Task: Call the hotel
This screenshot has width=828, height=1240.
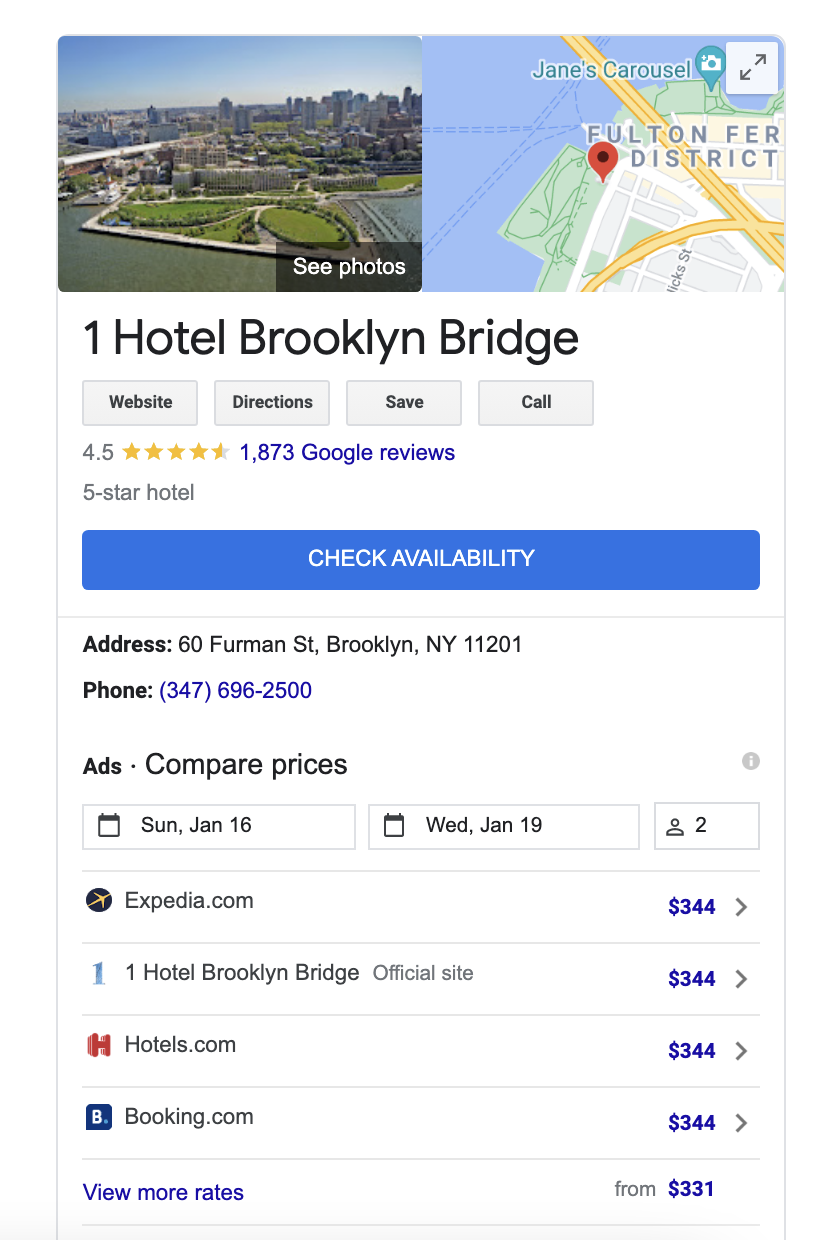Action: (536, 402)
